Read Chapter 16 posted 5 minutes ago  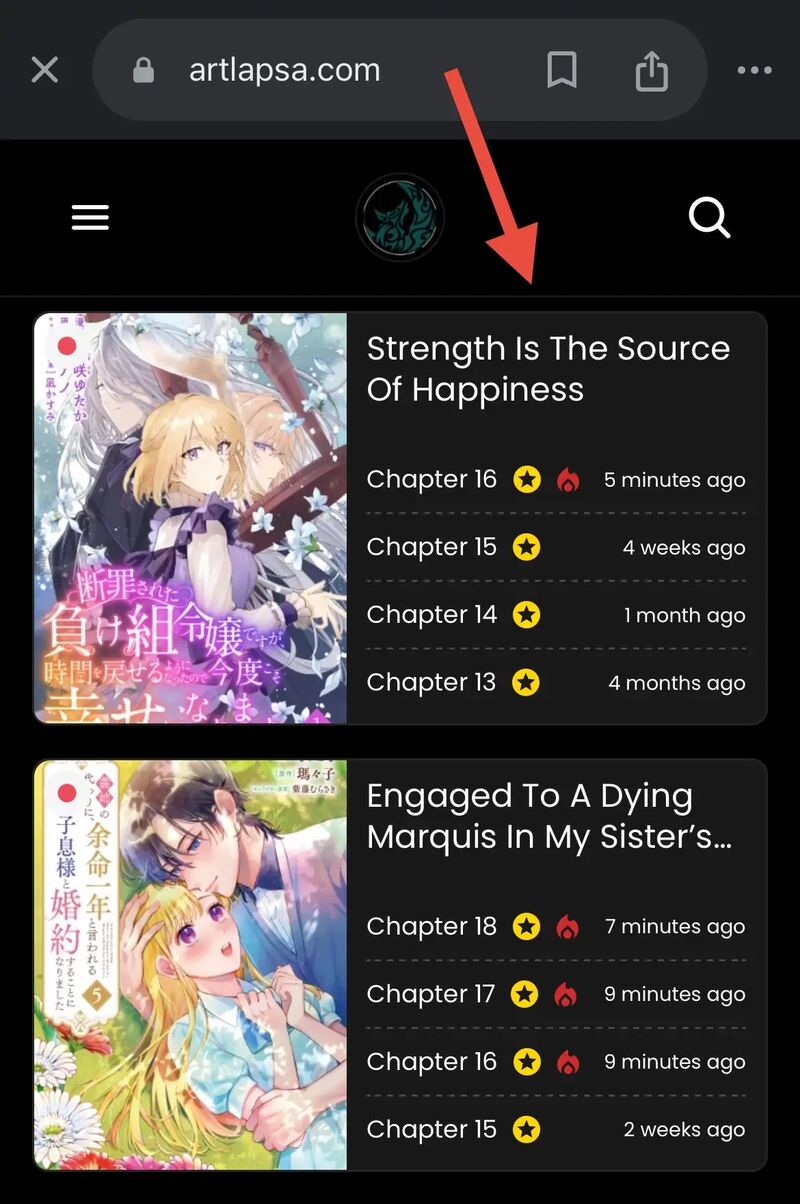[432, 480]
